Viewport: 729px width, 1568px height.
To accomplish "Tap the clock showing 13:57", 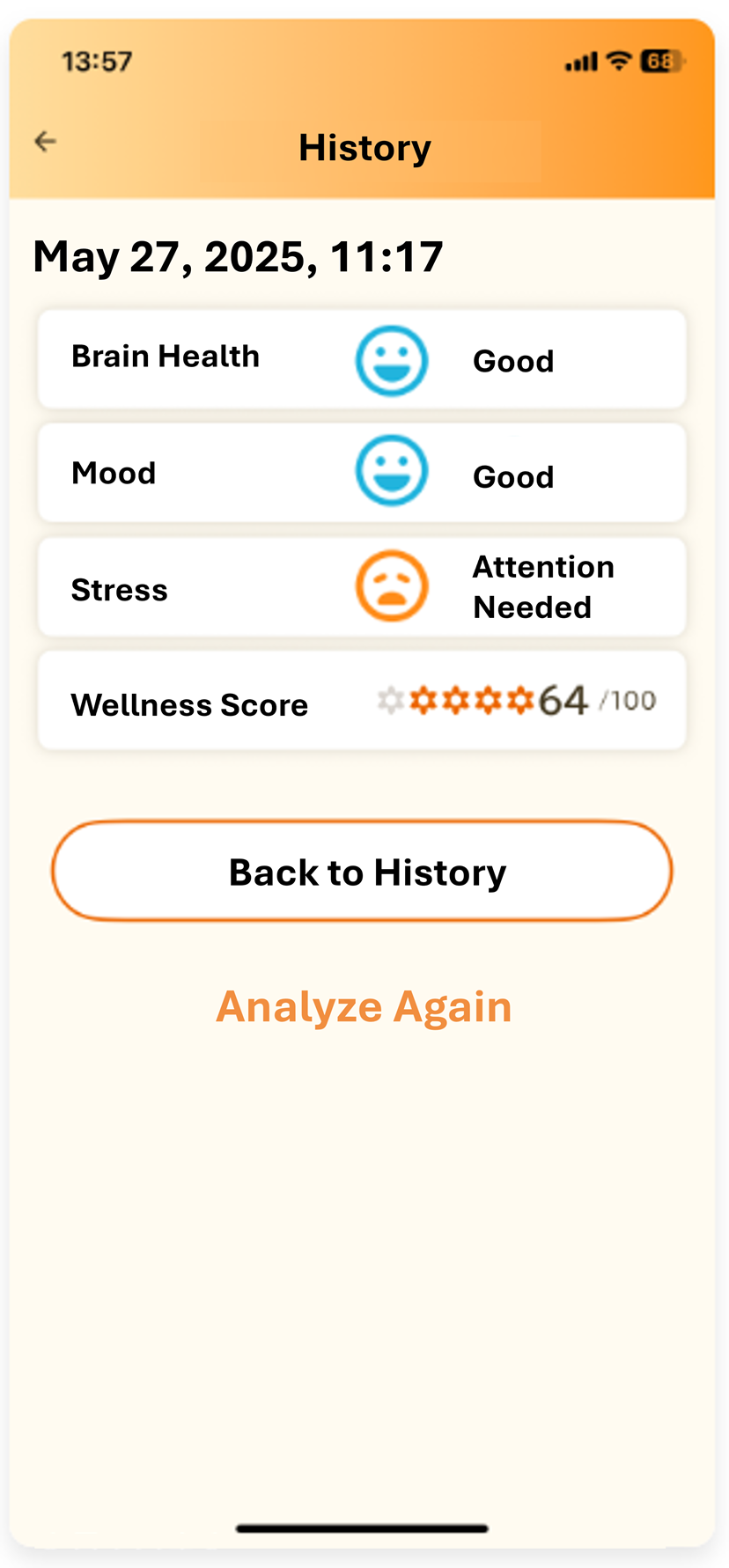I will (99, 61).
